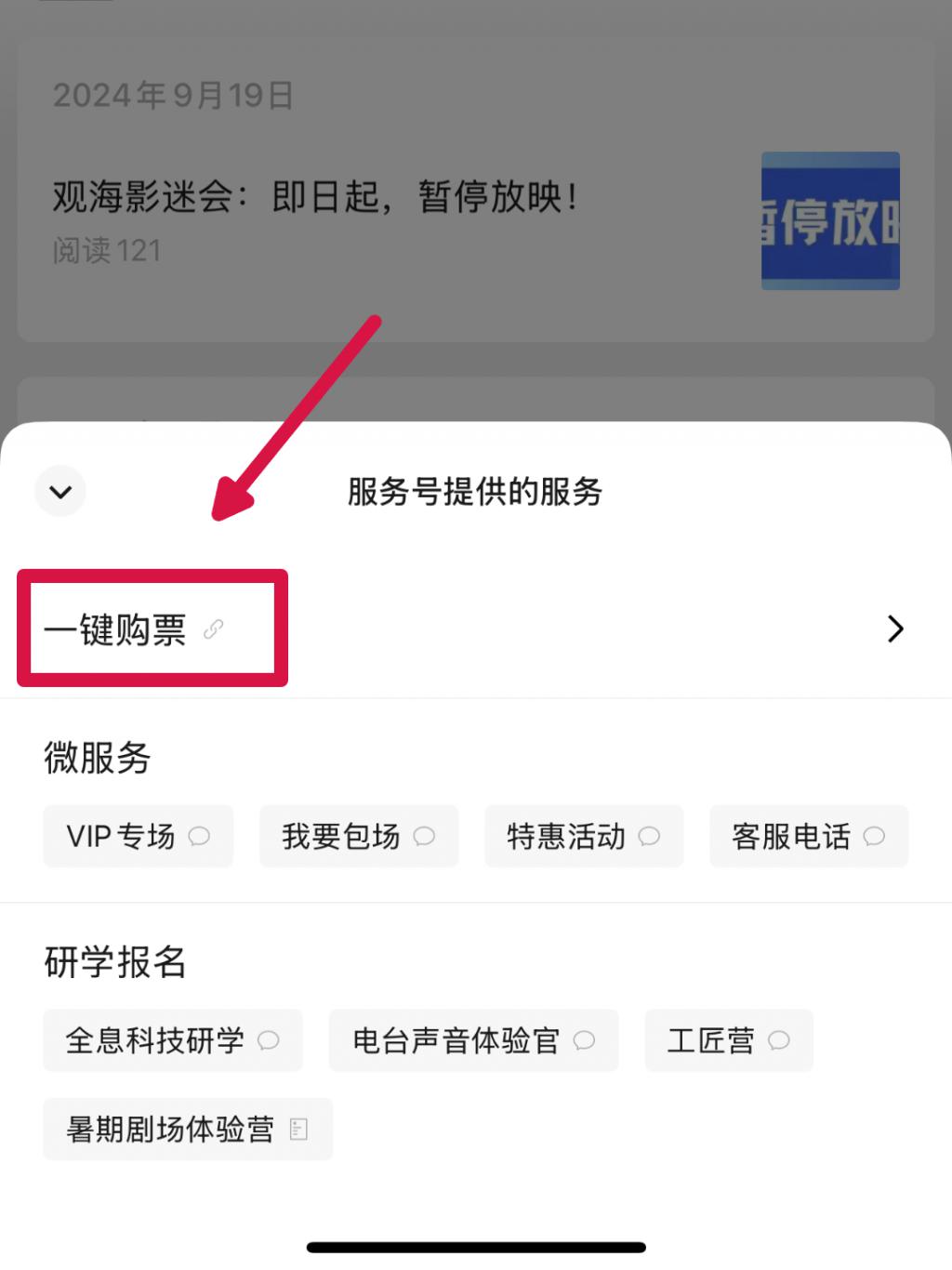Select the VIP专场 chip

138,836
